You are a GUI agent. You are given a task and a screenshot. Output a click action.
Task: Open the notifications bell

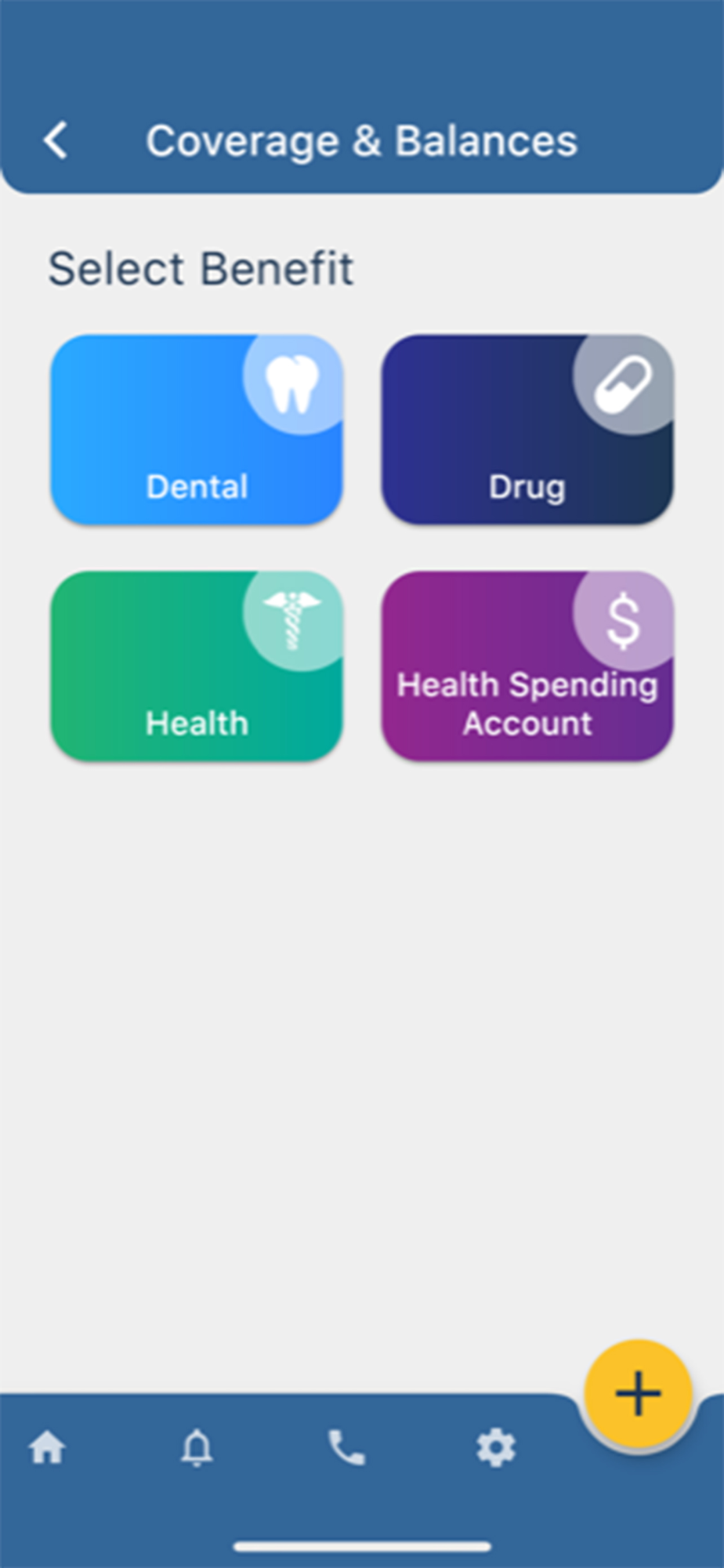[197, 1447]
